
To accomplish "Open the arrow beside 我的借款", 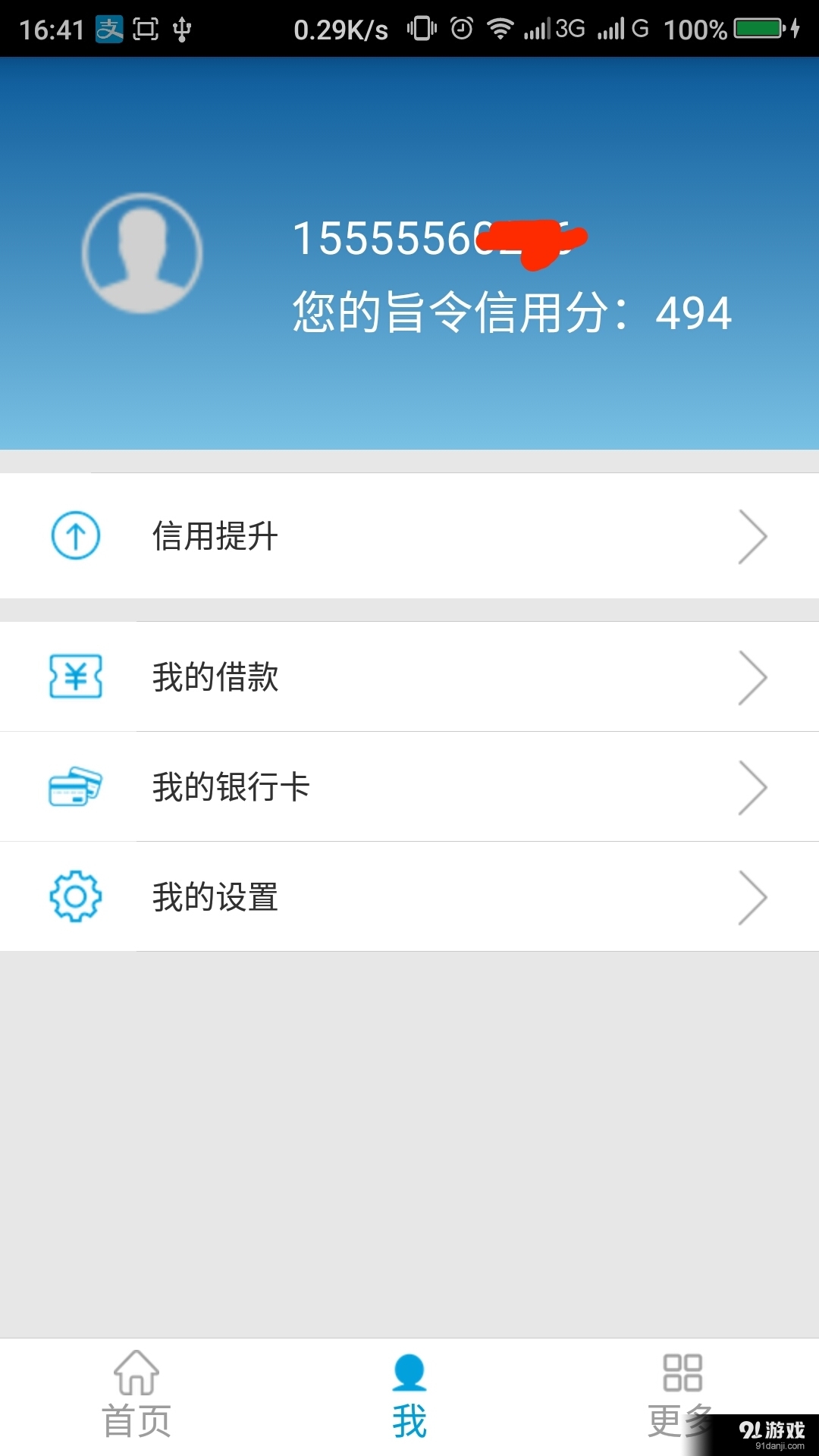I will pyautogui.click(x=752, y=677).
